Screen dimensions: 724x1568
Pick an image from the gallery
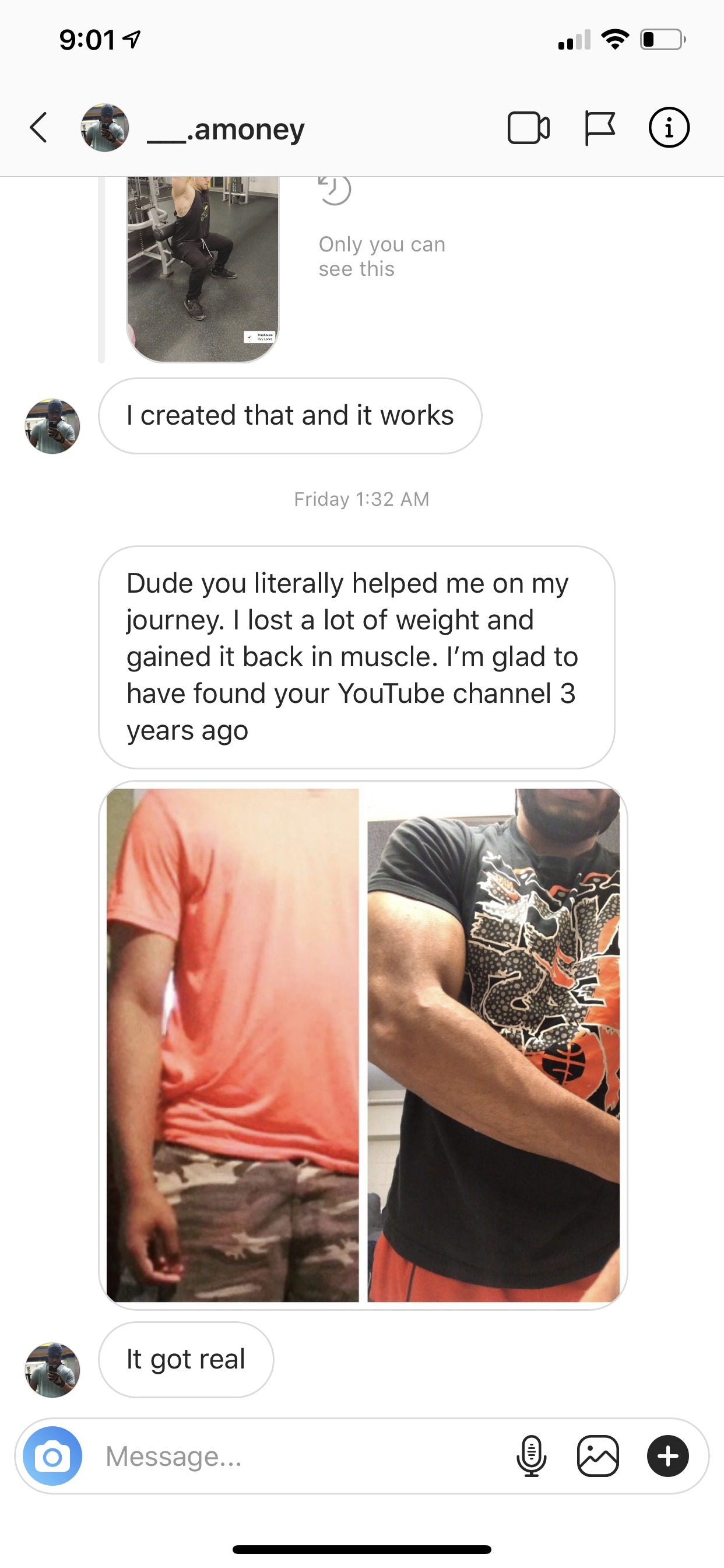point(598,1456)
